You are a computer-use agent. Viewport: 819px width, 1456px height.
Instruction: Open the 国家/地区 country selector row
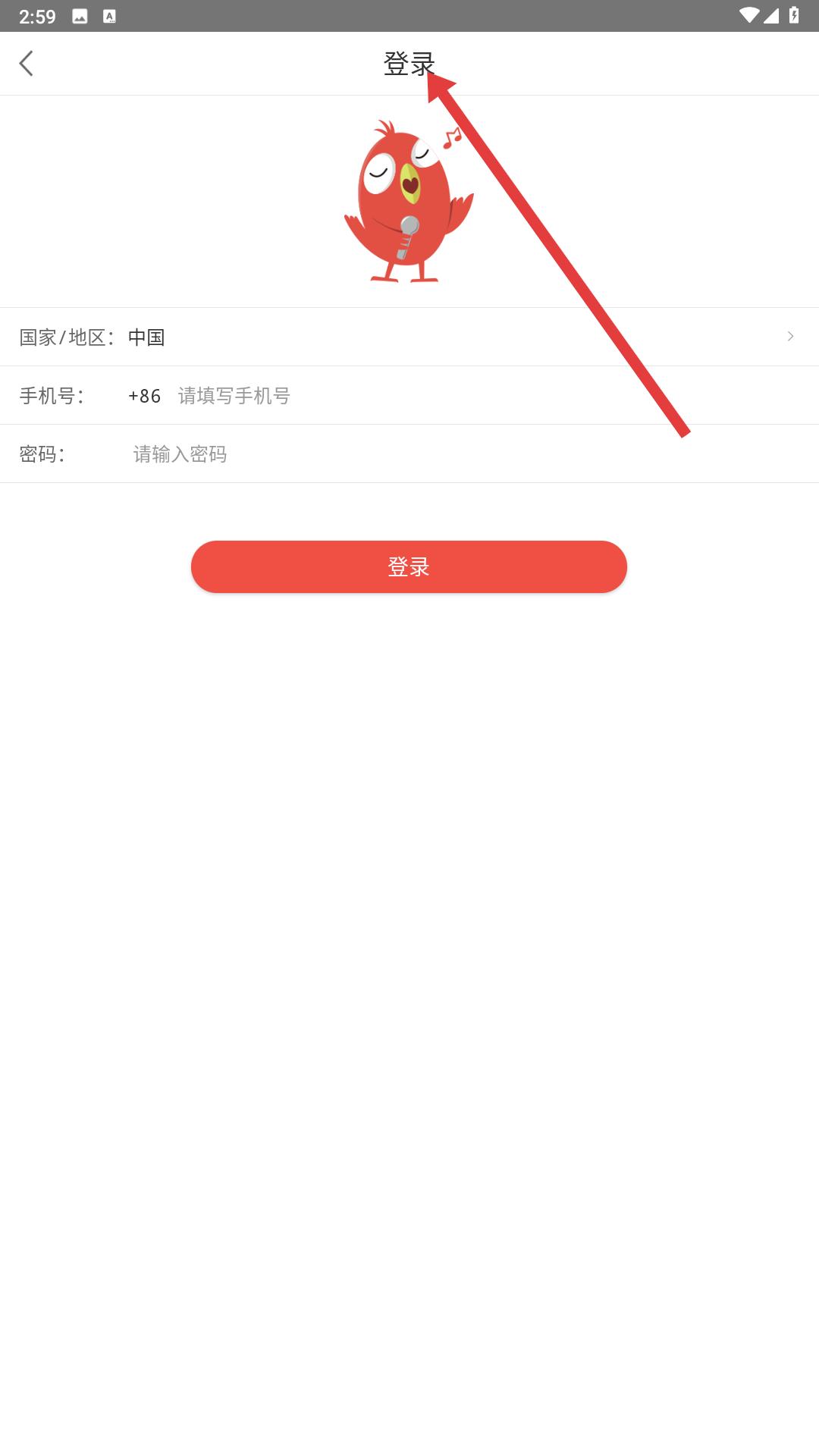pos(409,337)
